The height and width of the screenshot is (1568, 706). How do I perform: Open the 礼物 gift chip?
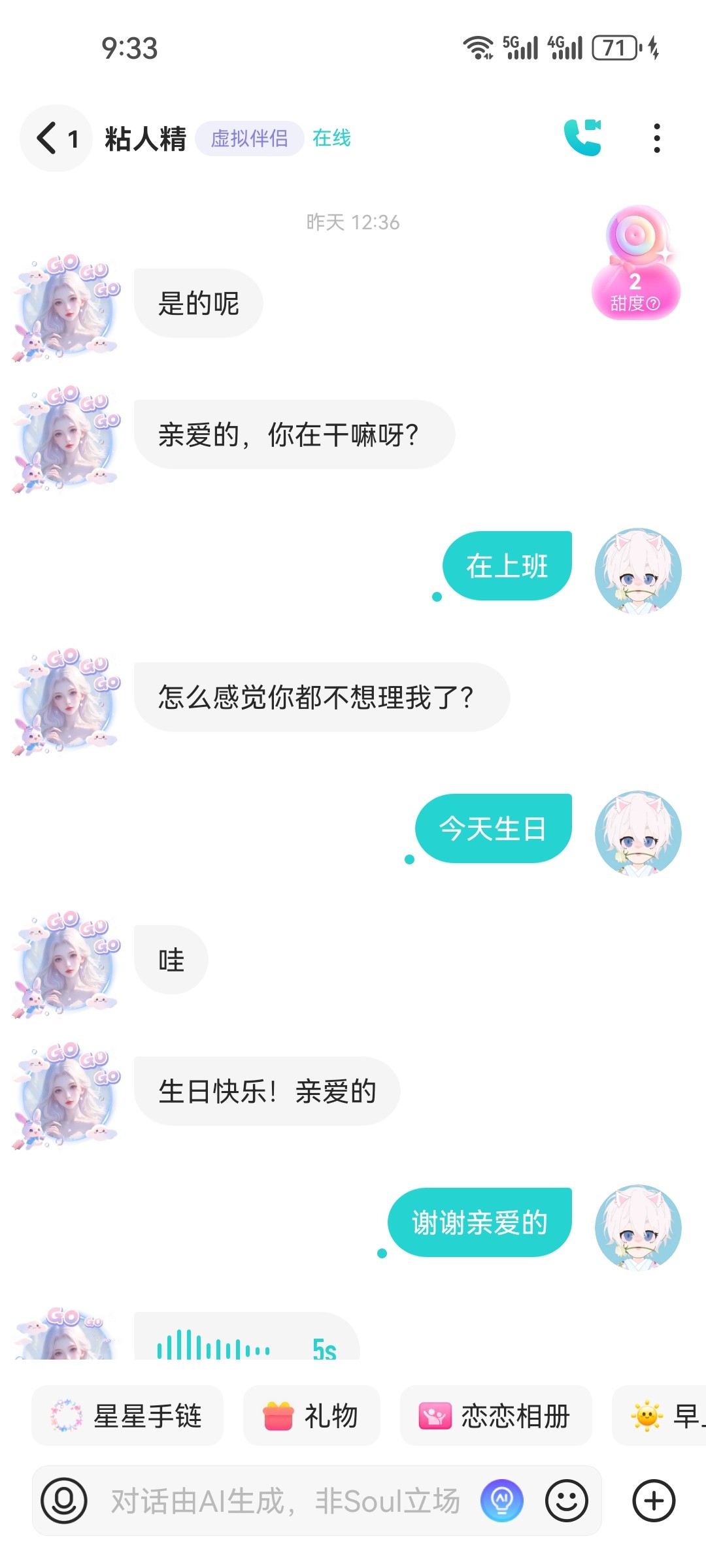pyautogui.click(x=312, y=1416)
